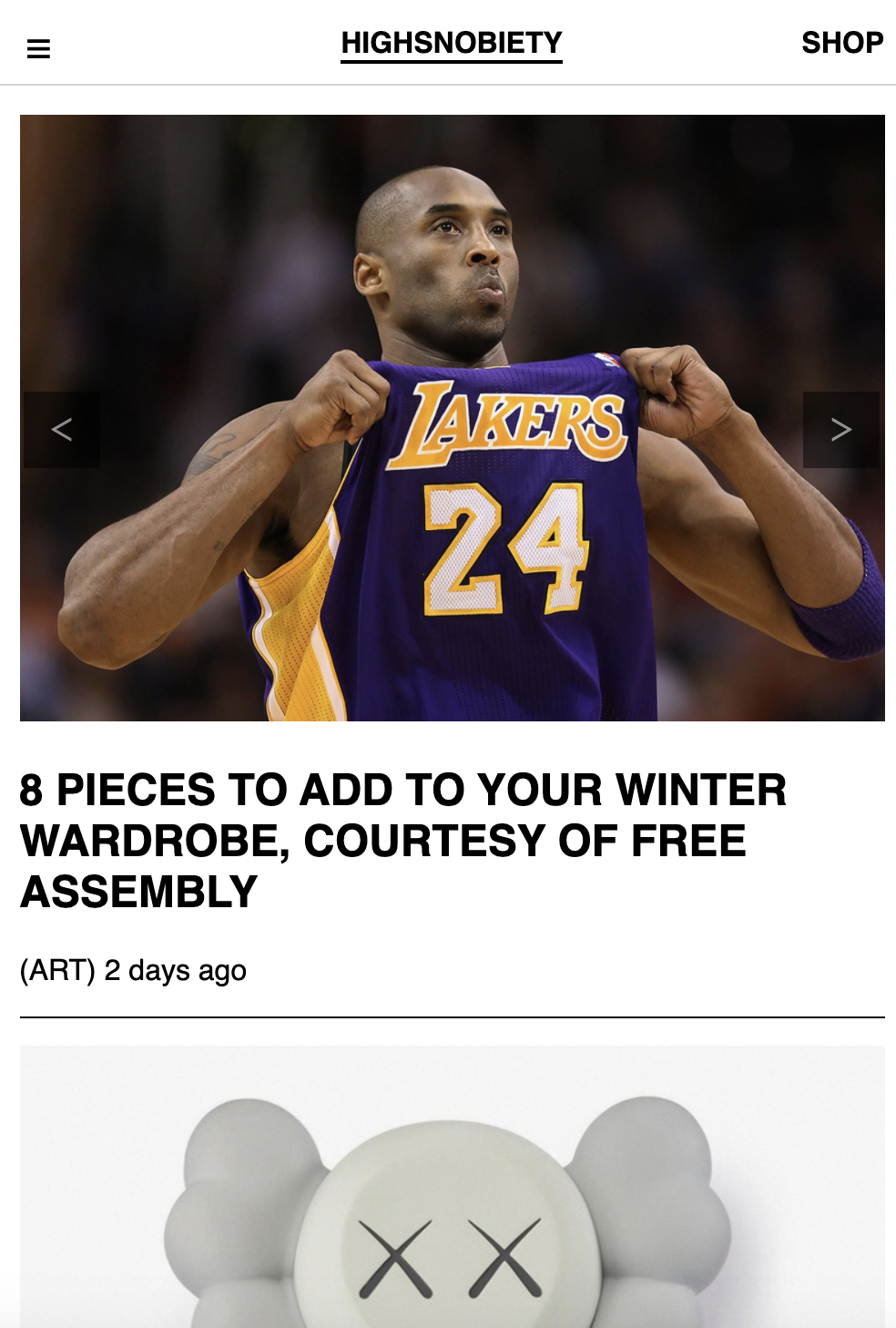Open the Lakers jersey featured image
The image size is (896, 1328).
tap(453, 418)
